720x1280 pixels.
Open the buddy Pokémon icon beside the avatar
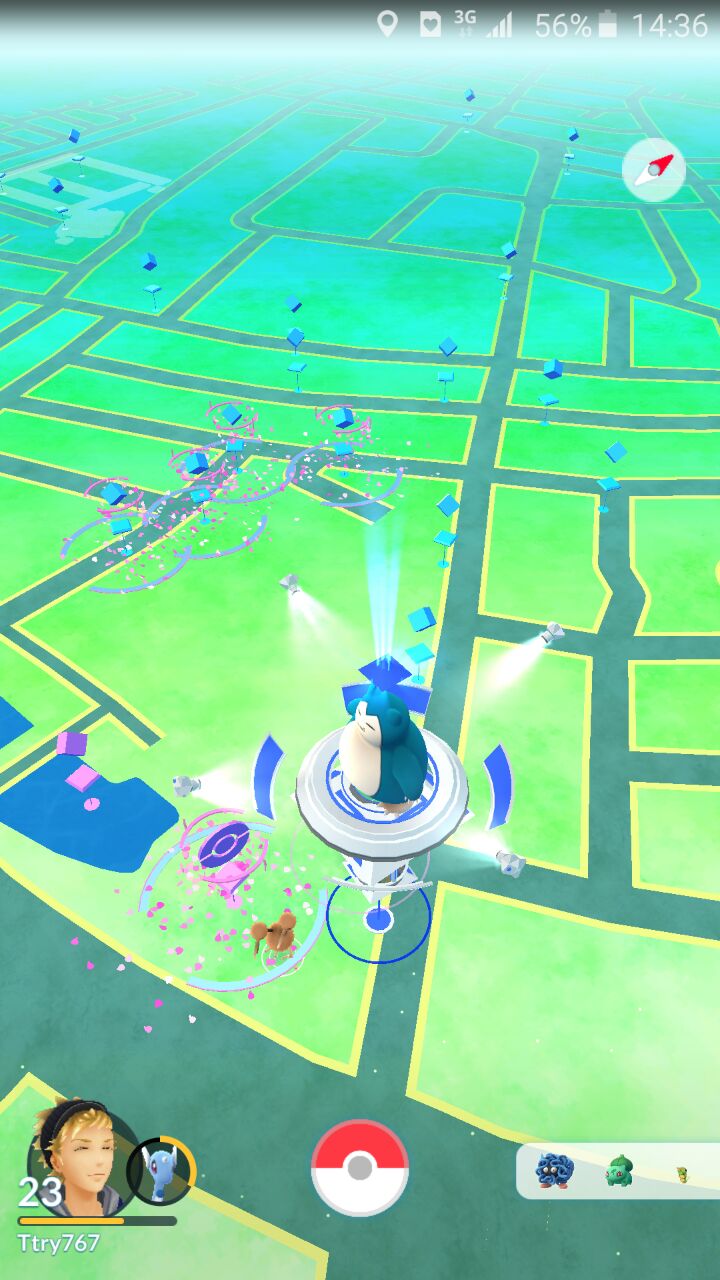tap(161, 1171)
